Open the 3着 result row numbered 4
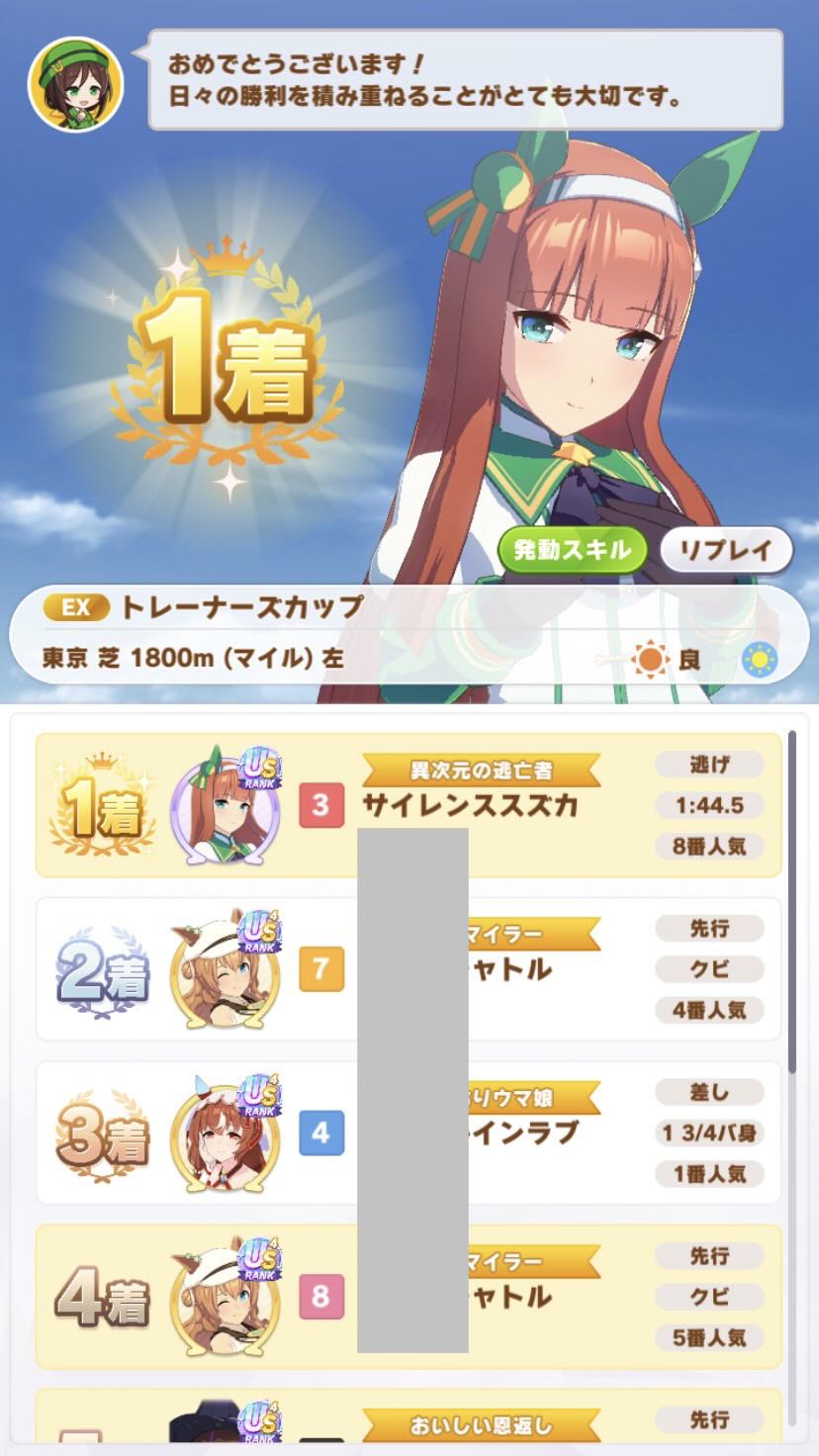This screenshot has width=819, height=1456. pos(409,1133)
